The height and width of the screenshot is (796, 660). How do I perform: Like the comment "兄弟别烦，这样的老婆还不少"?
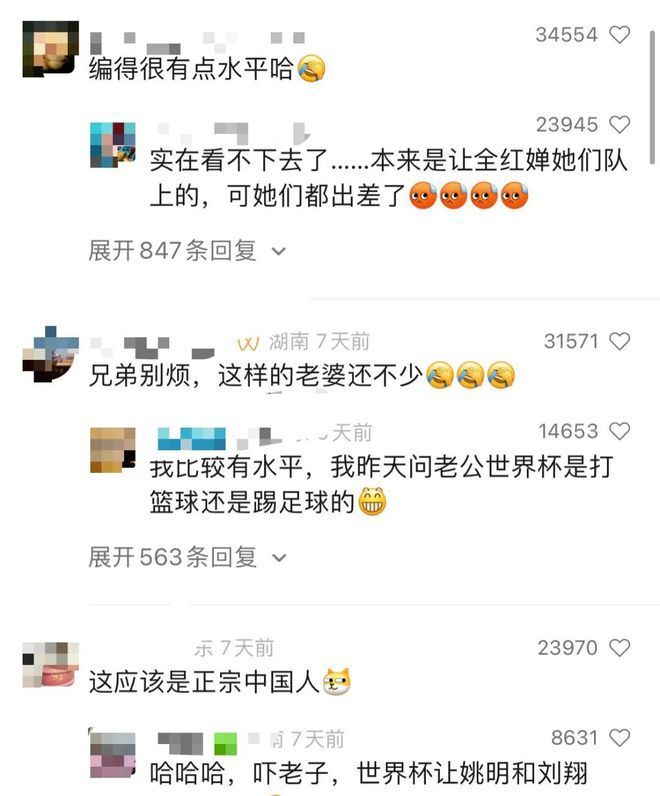coord(620,341)
